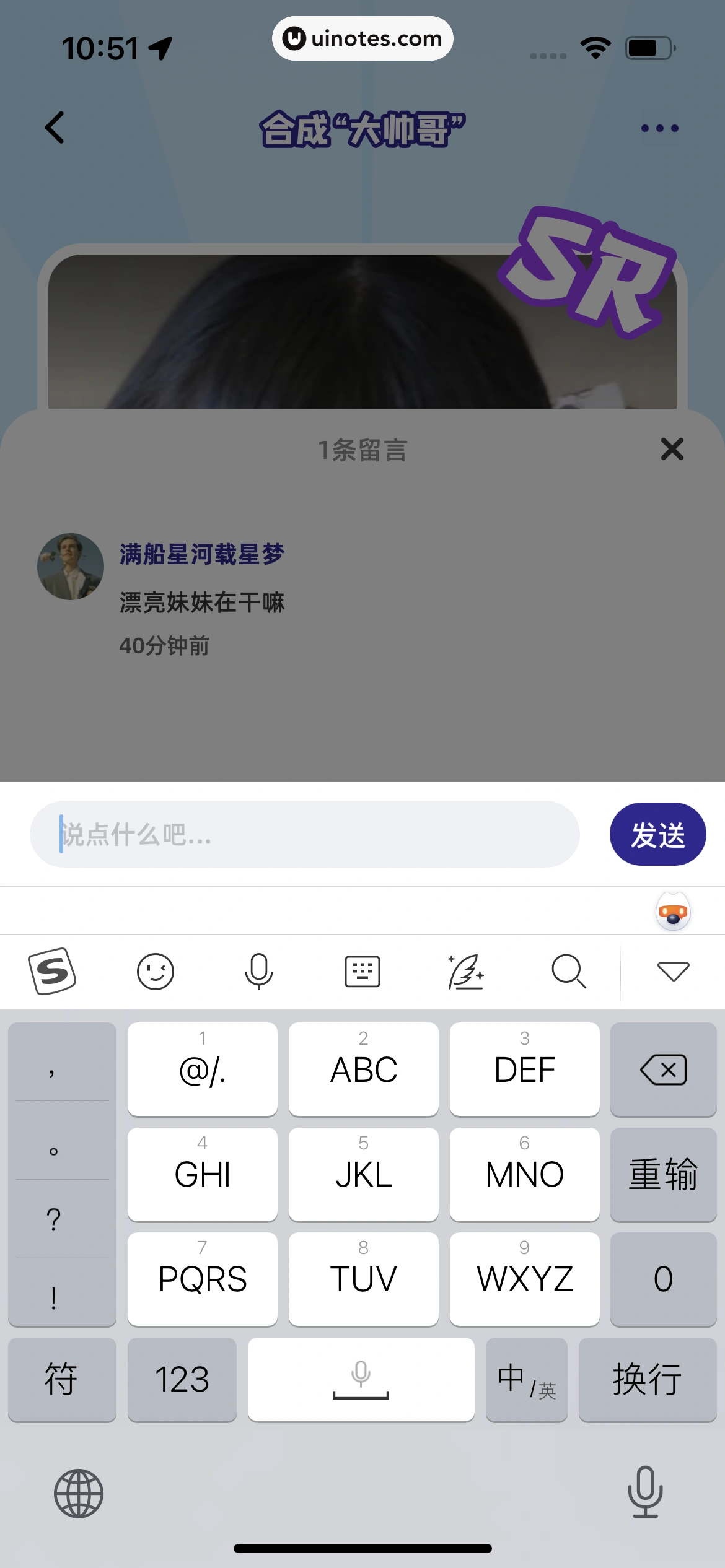Select the handwriting quill icon

[x=466, y=971]
